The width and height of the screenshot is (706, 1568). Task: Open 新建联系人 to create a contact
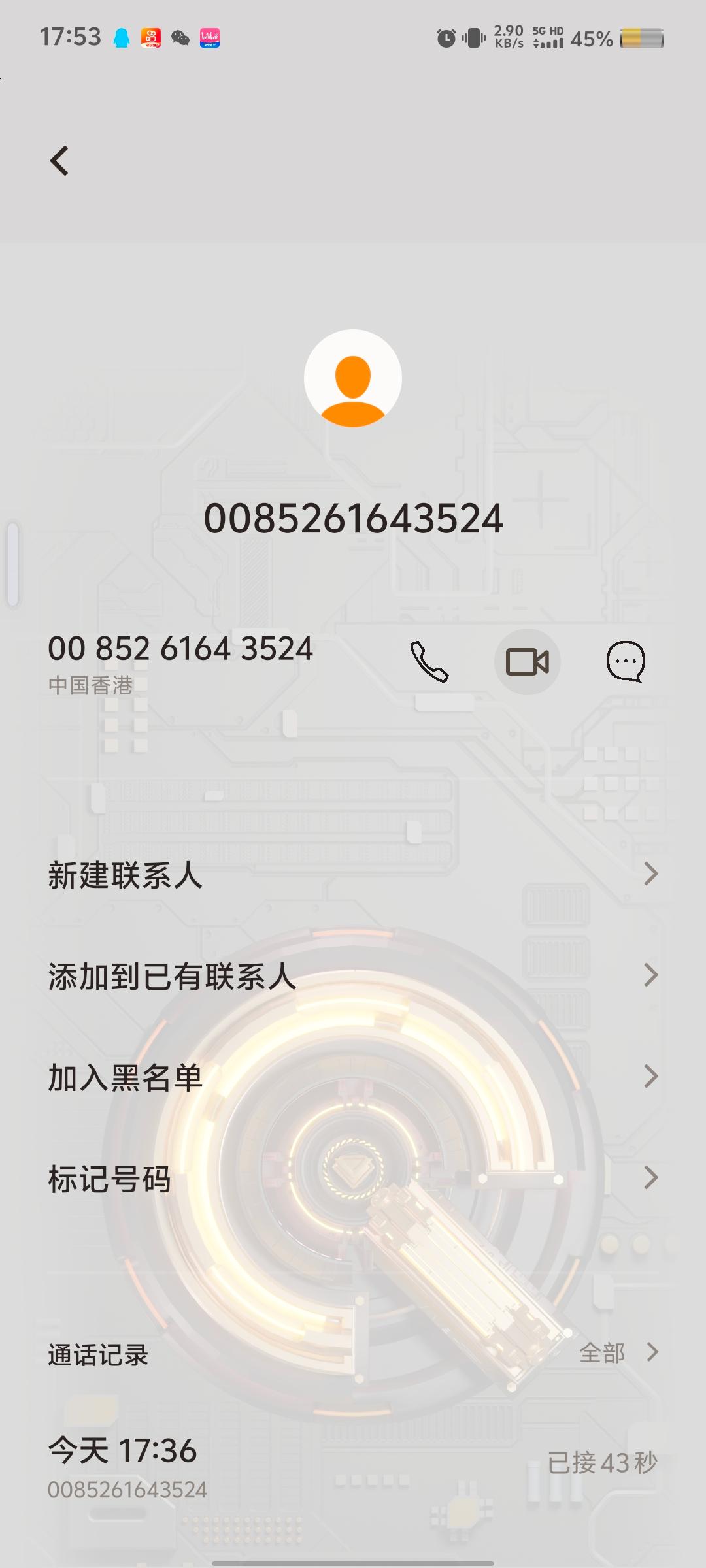coord(353,875)
